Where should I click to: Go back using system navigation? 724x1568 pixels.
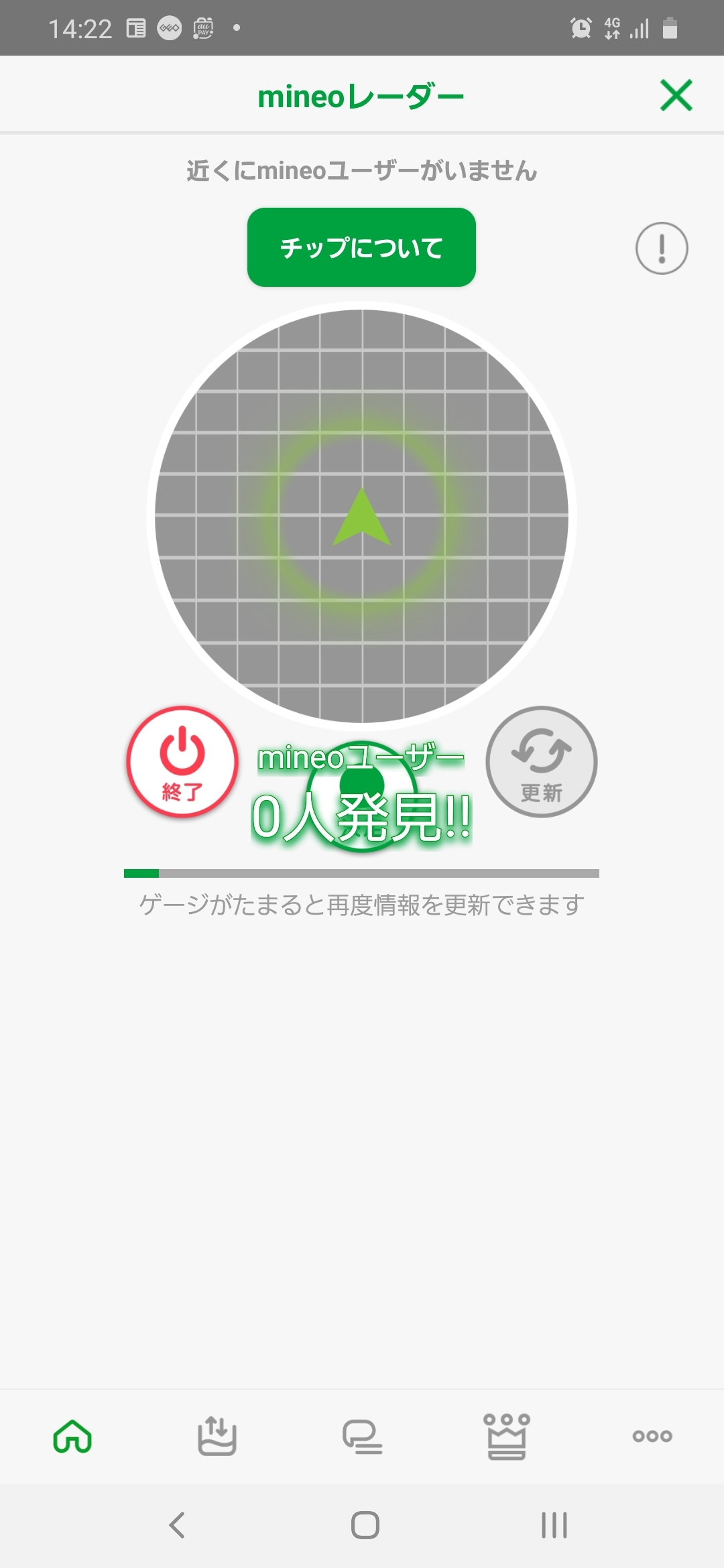pyautogui.click(x=177, y=1525)
